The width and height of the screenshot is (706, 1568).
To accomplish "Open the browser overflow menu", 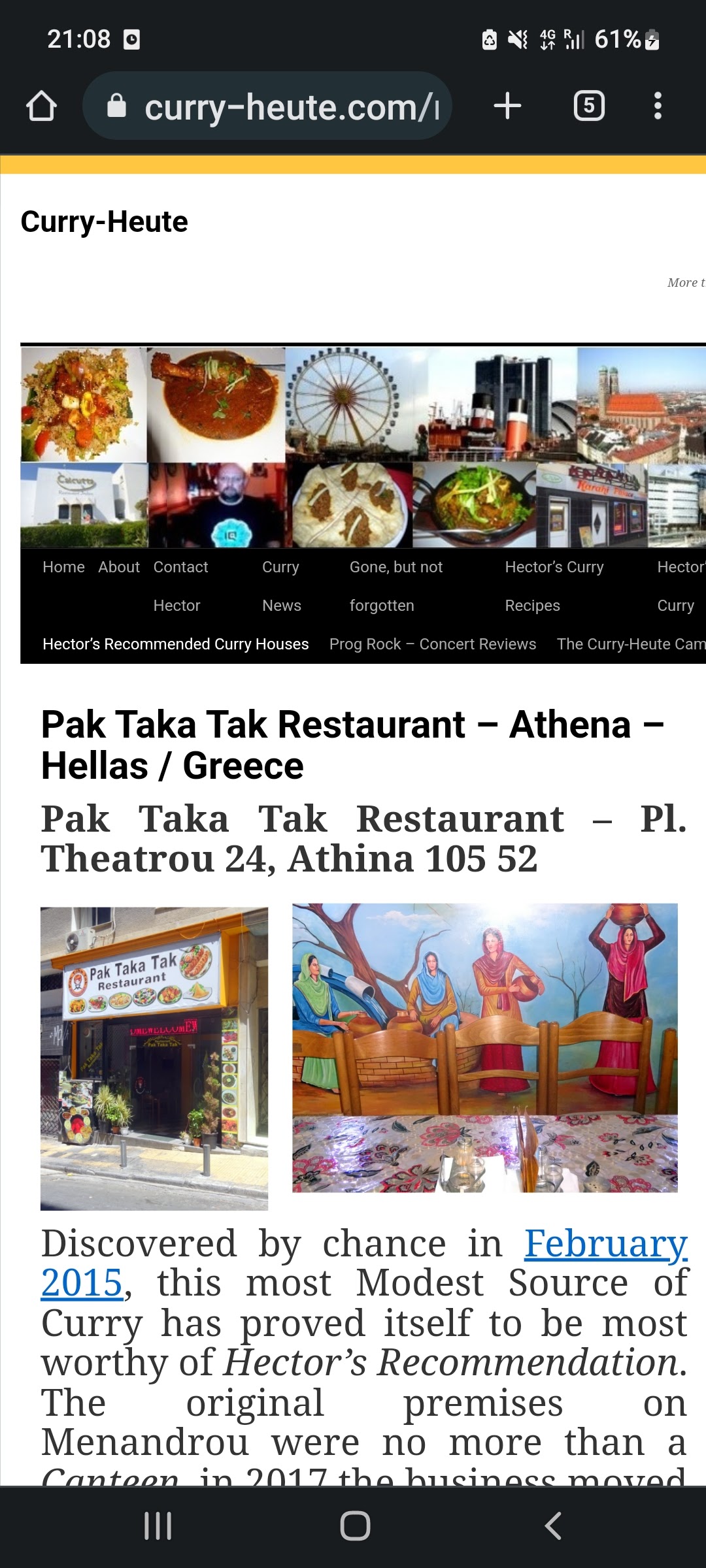I will 658,106.
